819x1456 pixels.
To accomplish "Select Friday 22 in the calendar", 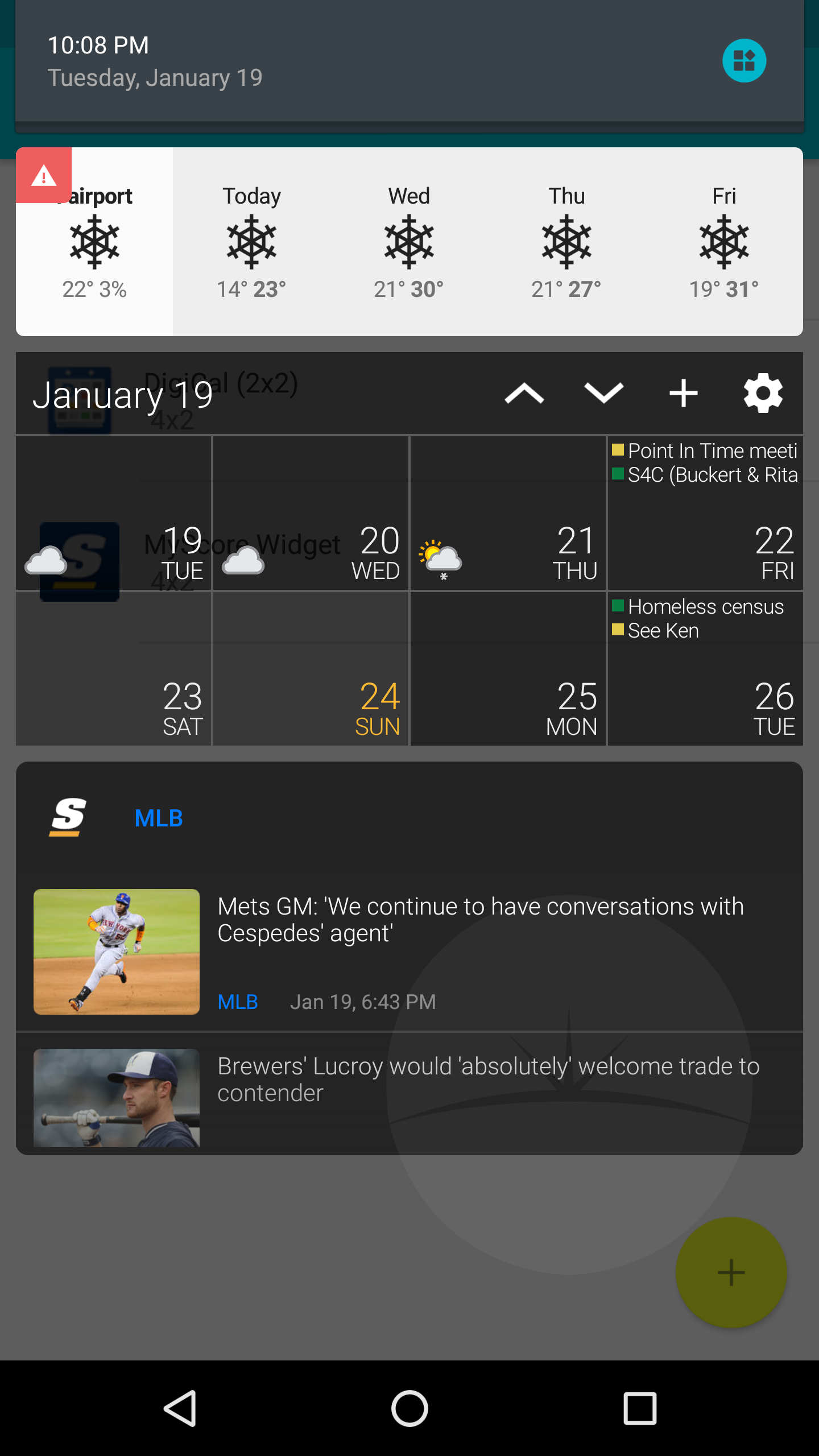I will [x=705, y=513].
